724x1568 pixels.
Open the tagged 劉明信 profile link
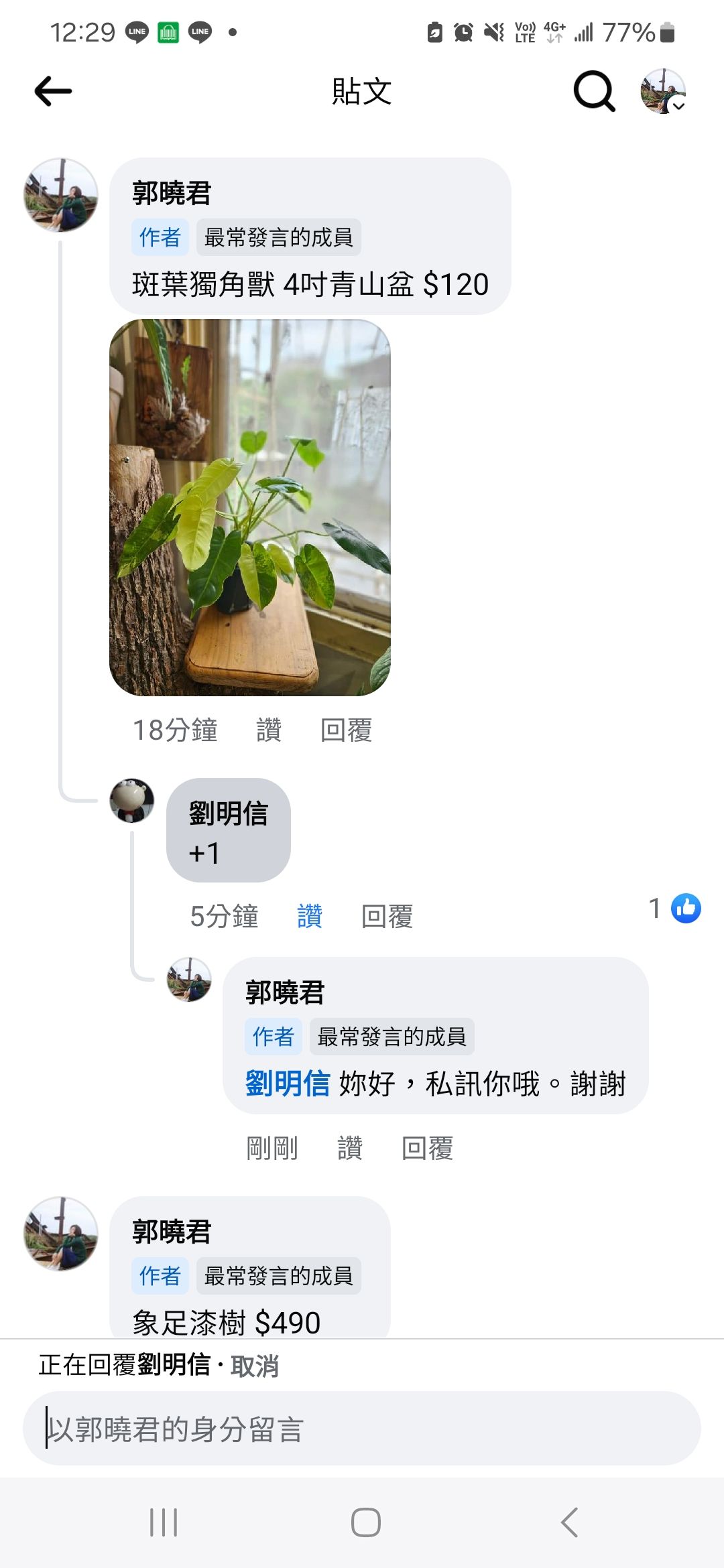click(x=288, y=1084)
